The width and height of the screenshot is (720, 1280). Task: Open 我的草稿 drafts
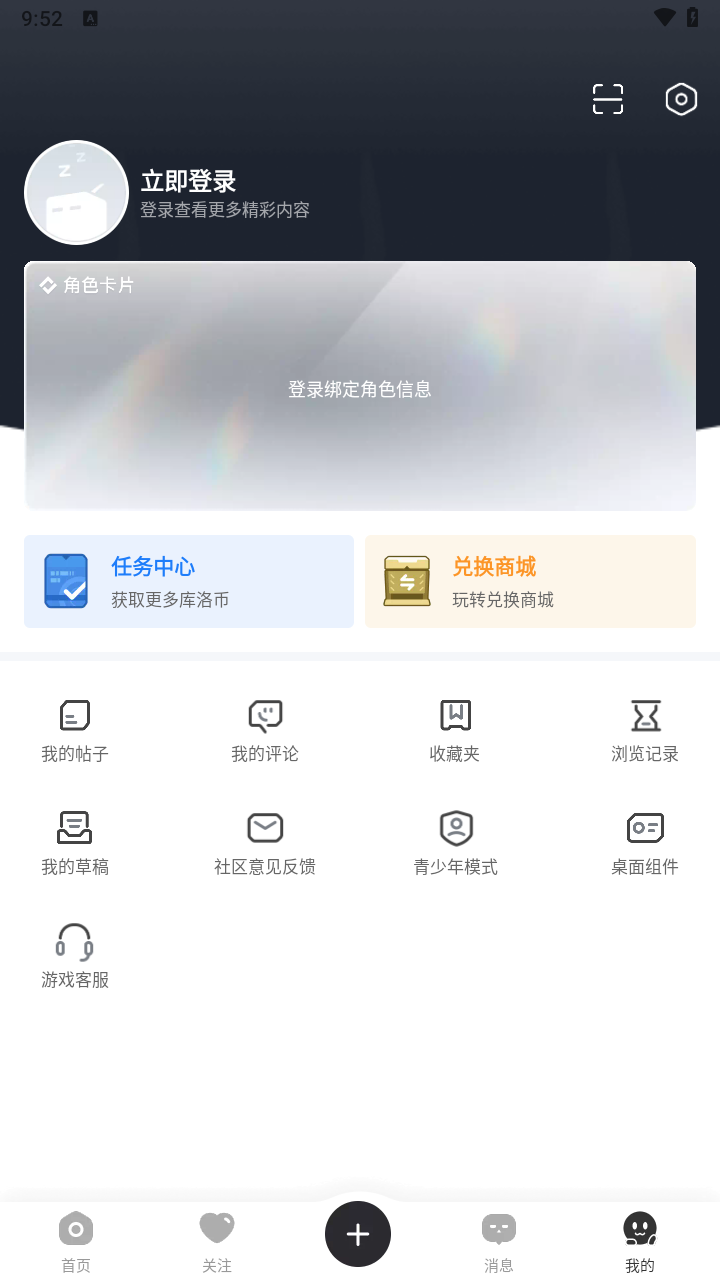click(75, 843)
